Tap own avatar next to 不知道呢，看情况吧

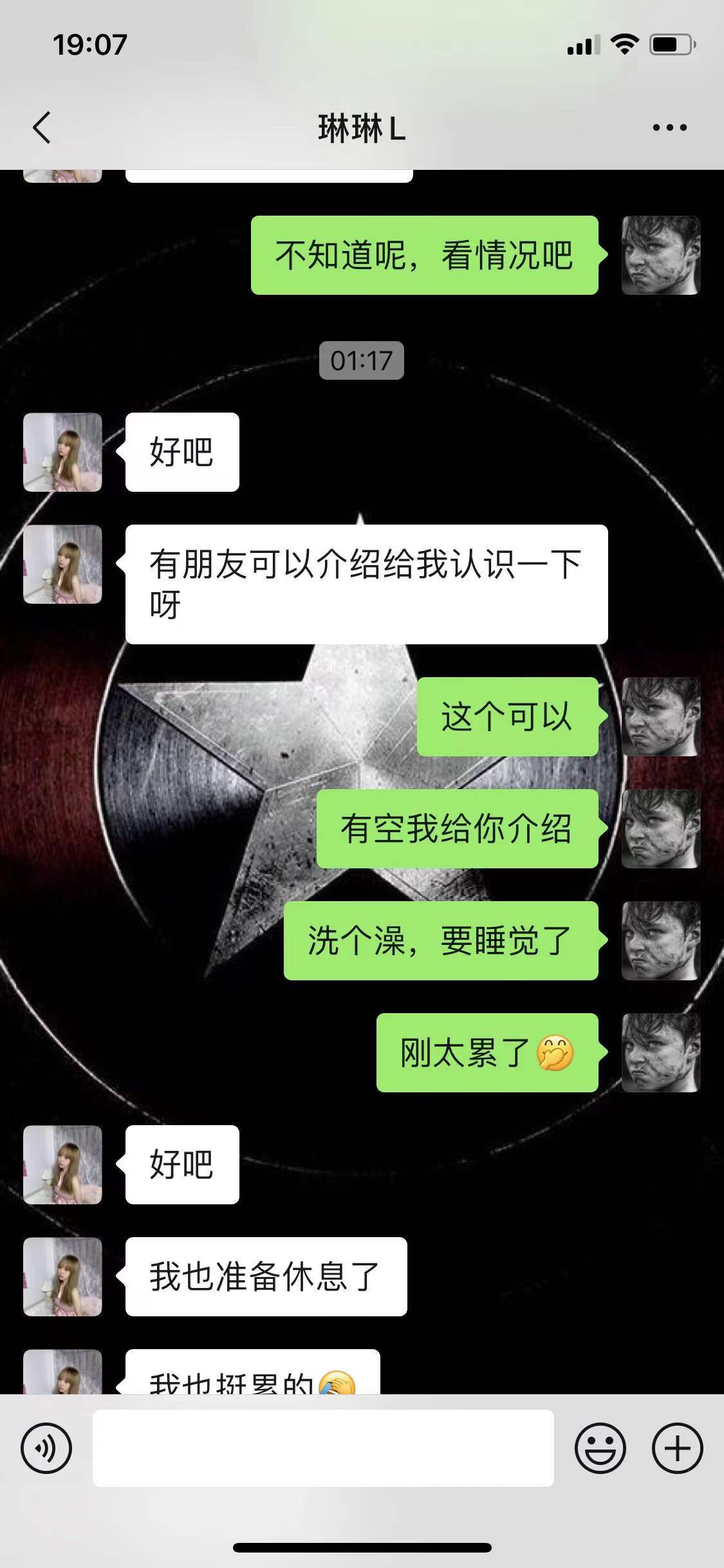pos(660,256)
